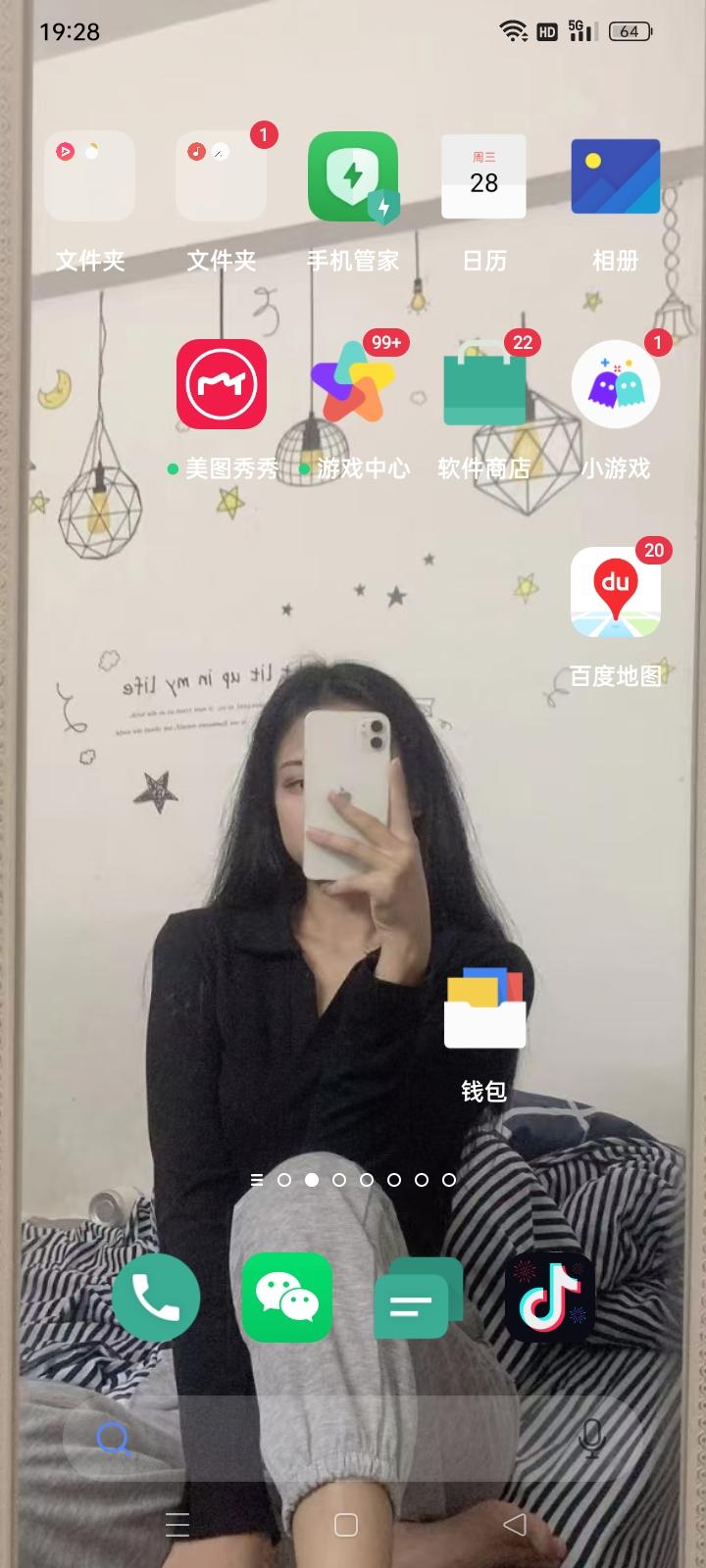The image size is (706, 1568).
Task: Open the 钱包 wallet app
Action: click(x=484, y=1008)
